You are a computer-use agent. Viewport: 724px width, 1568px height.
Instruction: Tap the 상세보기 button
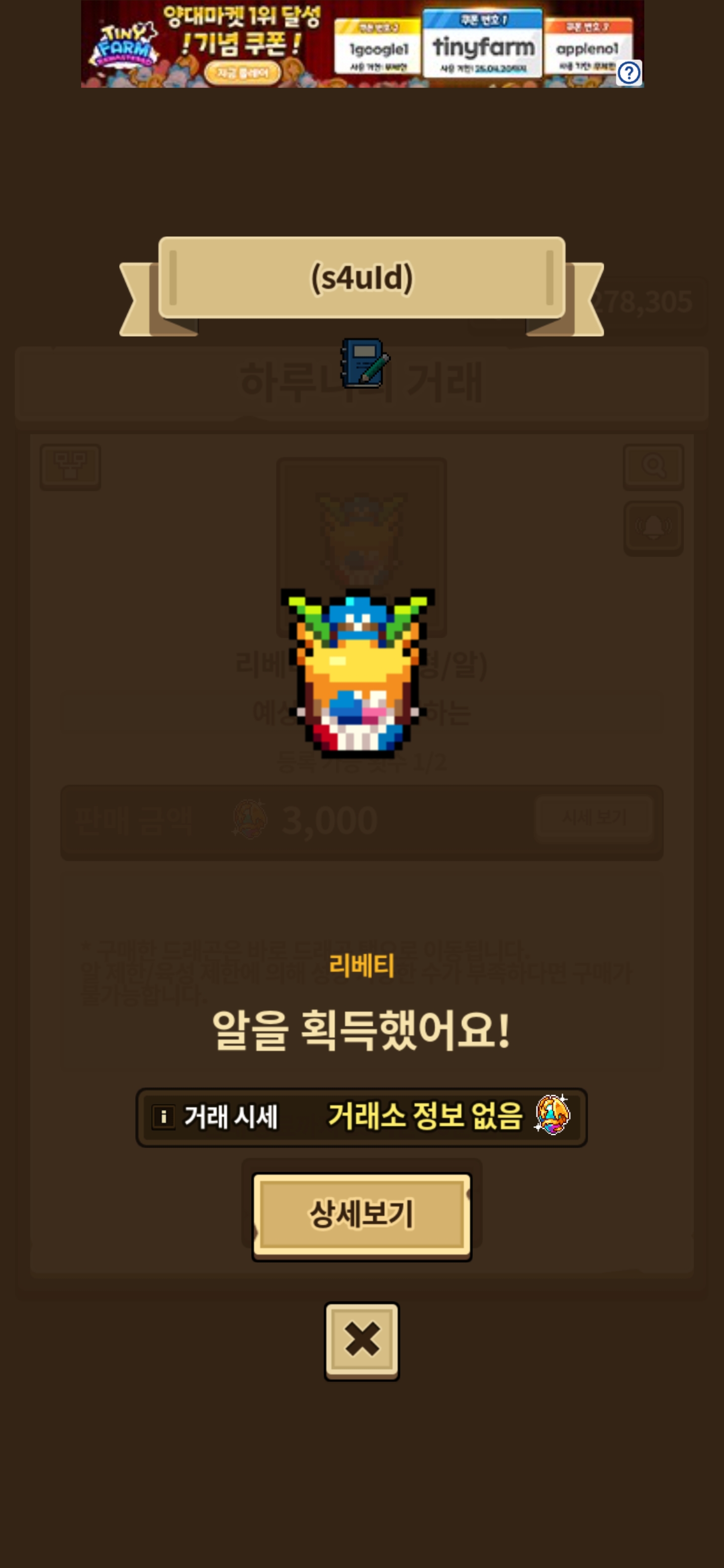[x=361, y=1214]
